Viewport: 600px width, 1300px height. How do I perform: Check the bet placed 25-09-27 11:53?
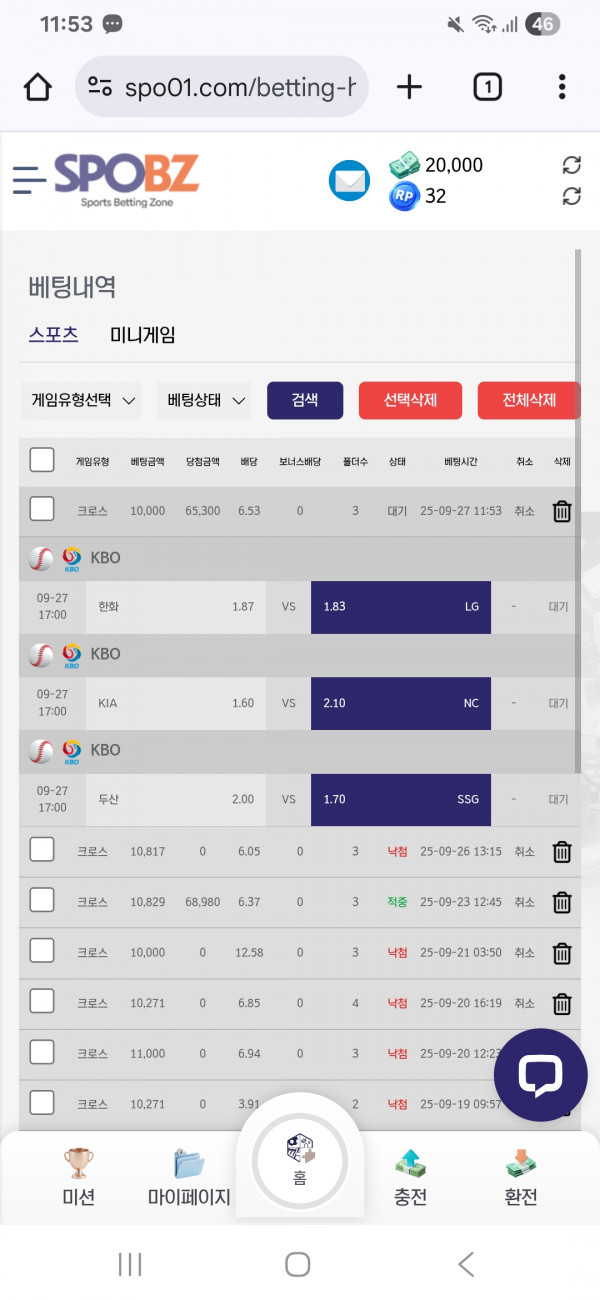(x=42, y=510)
